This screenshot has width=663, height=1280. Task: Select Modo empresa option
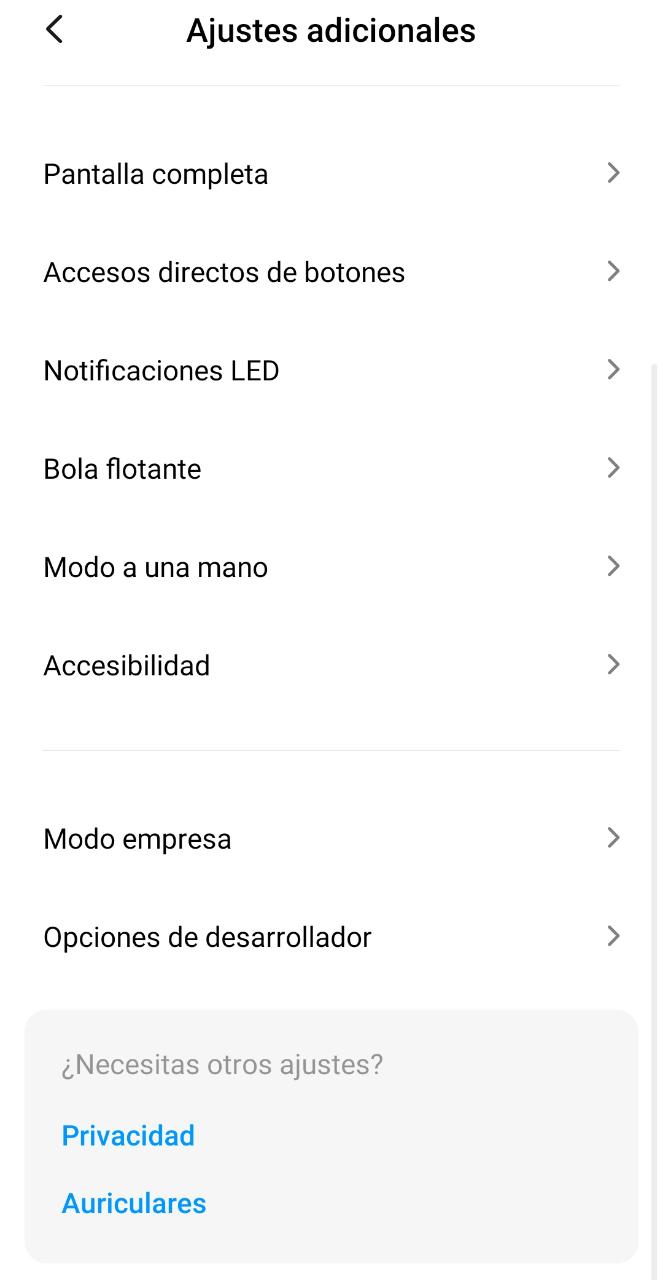(330, 838)
